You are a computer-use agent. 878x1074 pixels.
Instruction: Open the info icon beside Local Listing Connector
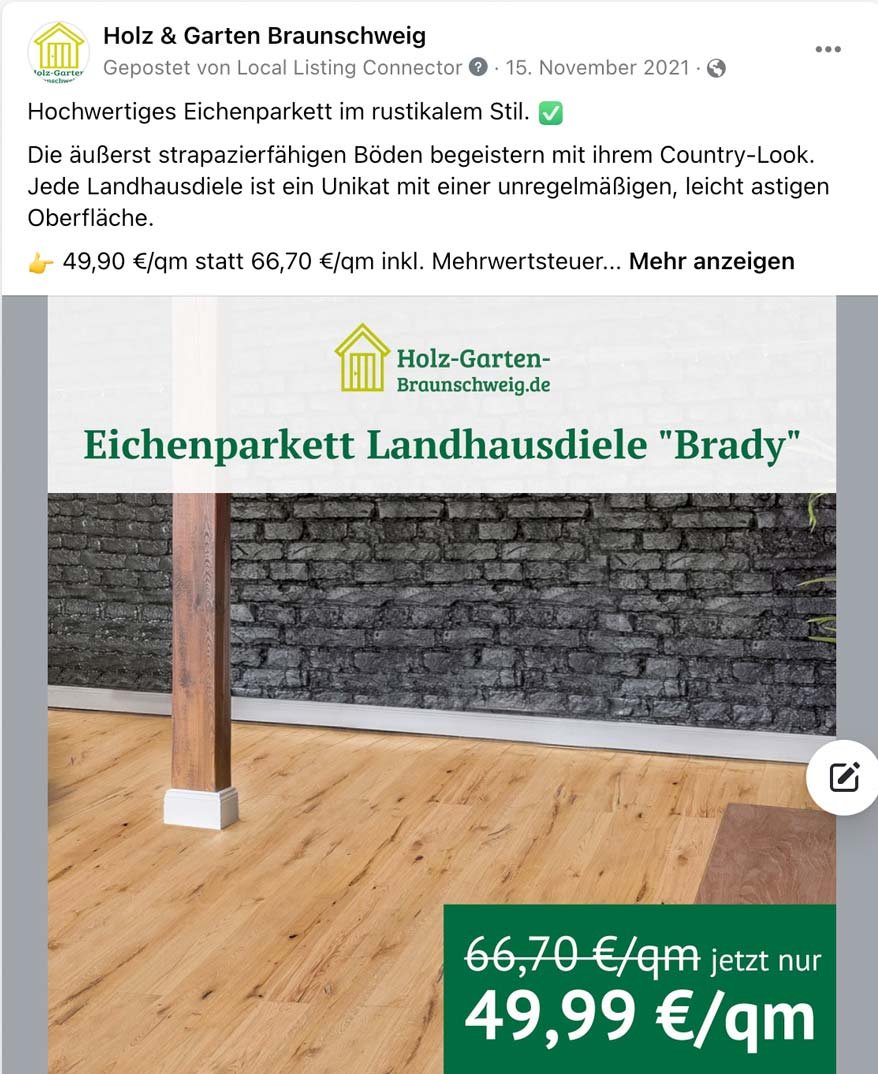point(478,68)
